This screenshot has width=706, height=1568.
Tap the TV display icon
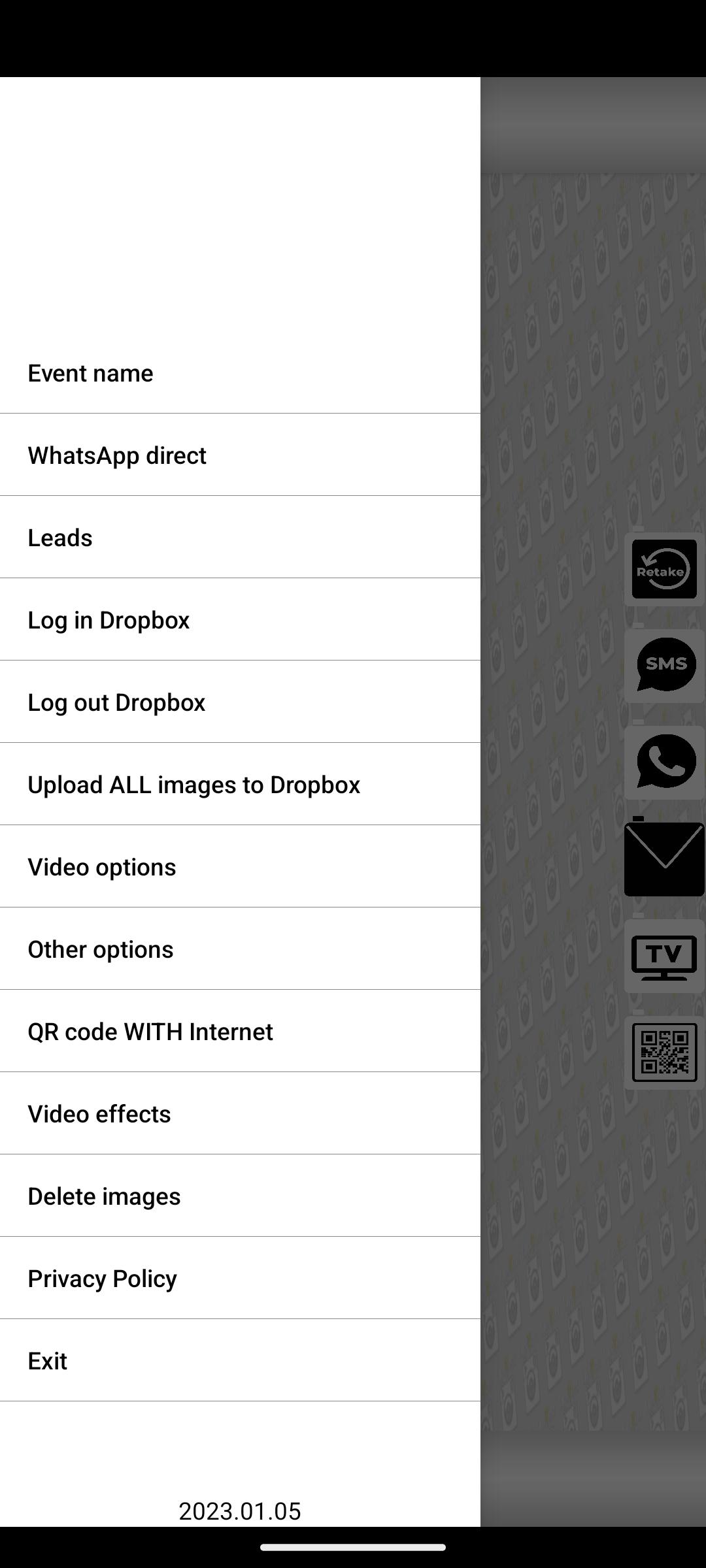pos(664,956)
